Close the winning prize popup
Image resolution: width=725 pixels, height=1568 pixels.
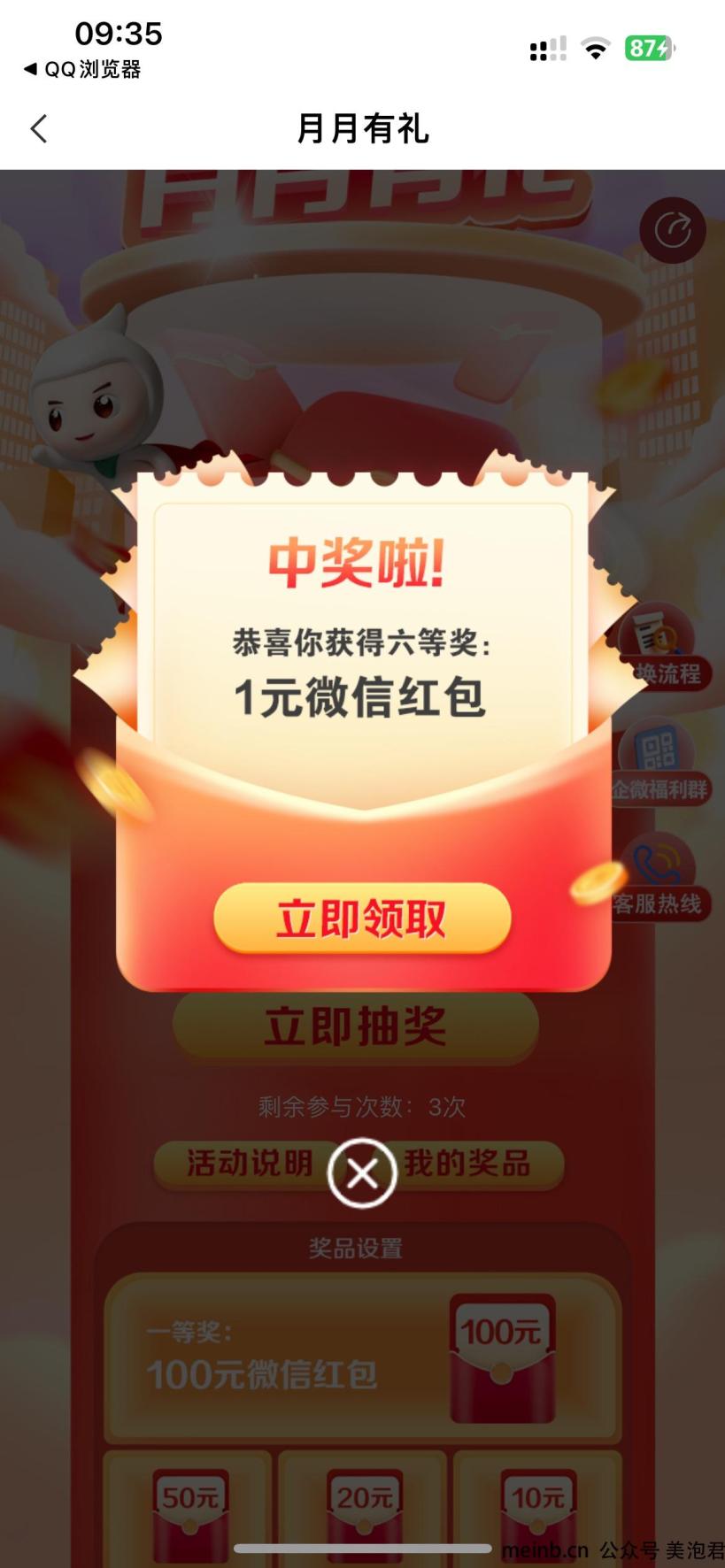[361, 1173]
